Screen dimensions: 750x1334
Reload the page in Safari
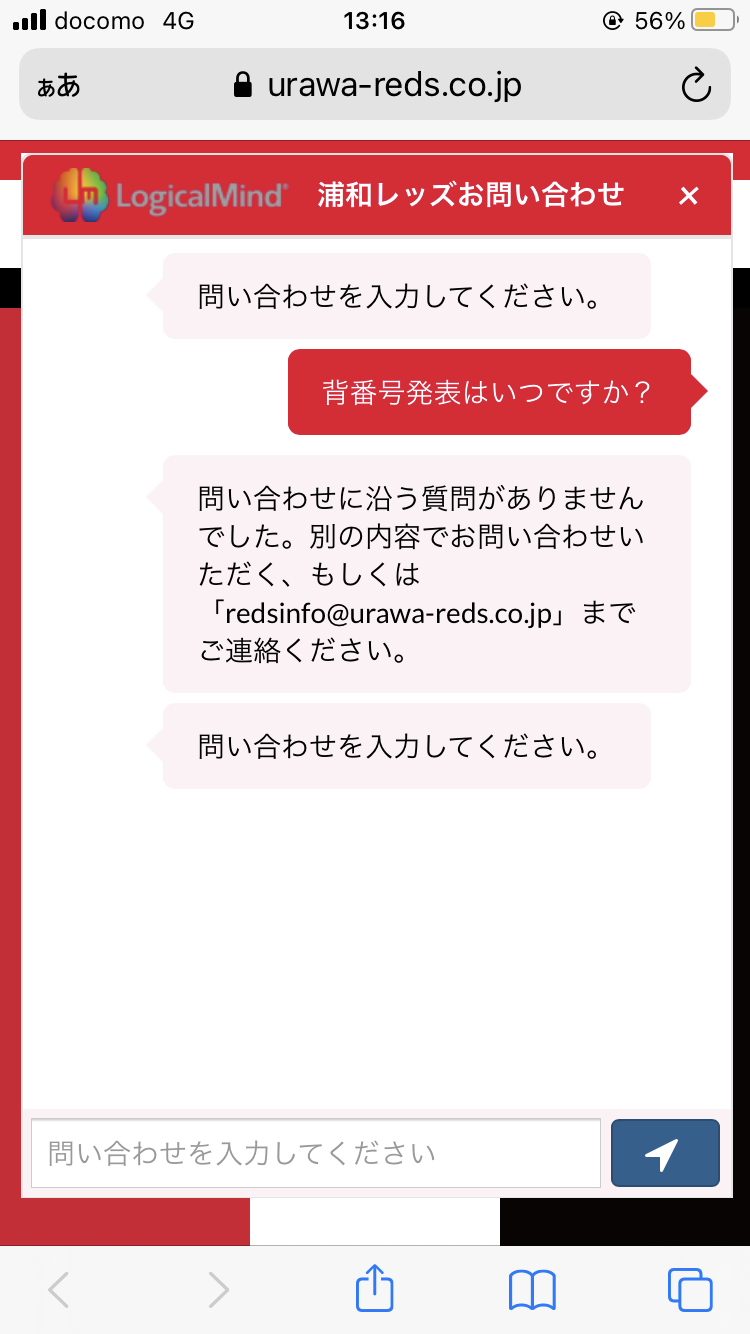(695, 86)
